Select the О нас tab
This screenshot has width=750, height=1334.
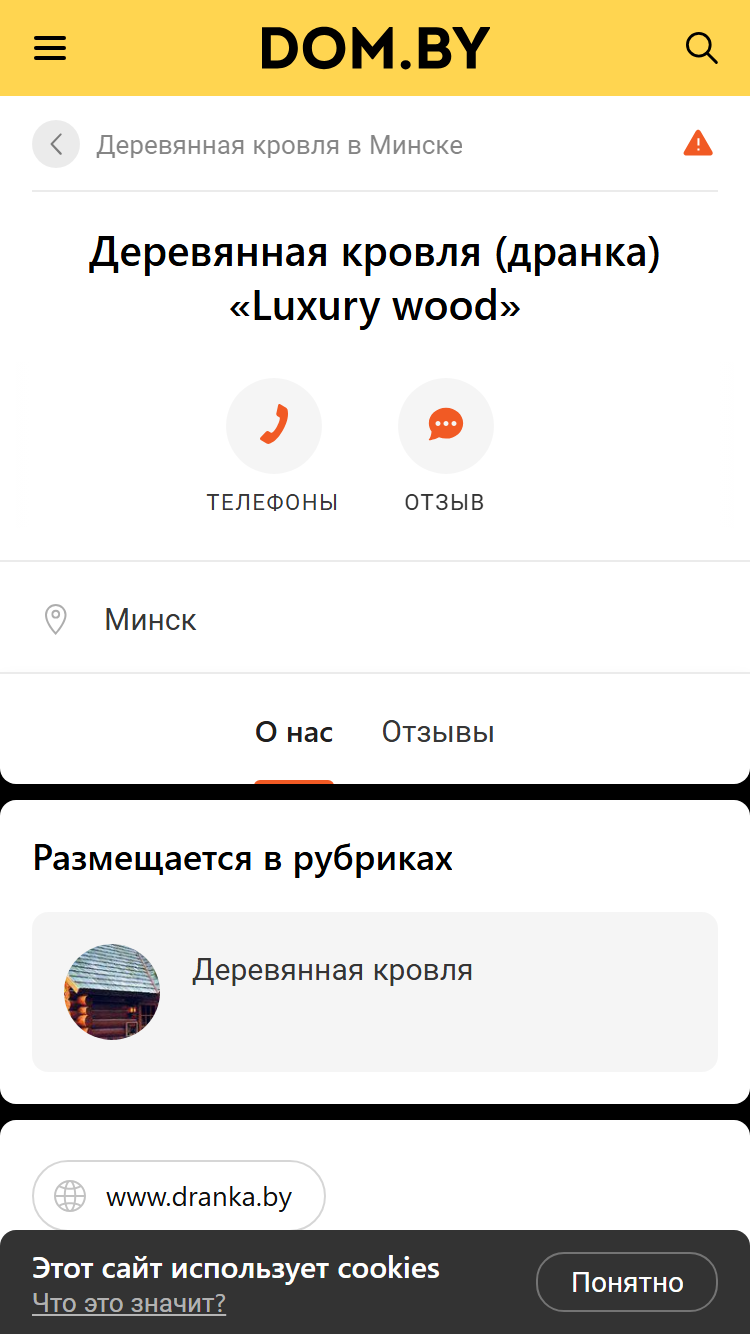[x=294, y=732]
